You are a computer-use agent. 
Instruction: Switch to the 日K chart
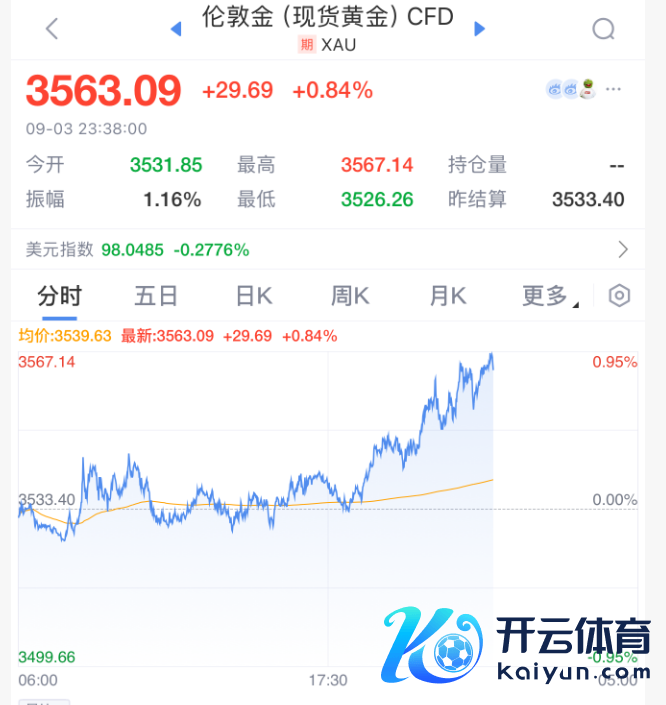tap(254, 296)
